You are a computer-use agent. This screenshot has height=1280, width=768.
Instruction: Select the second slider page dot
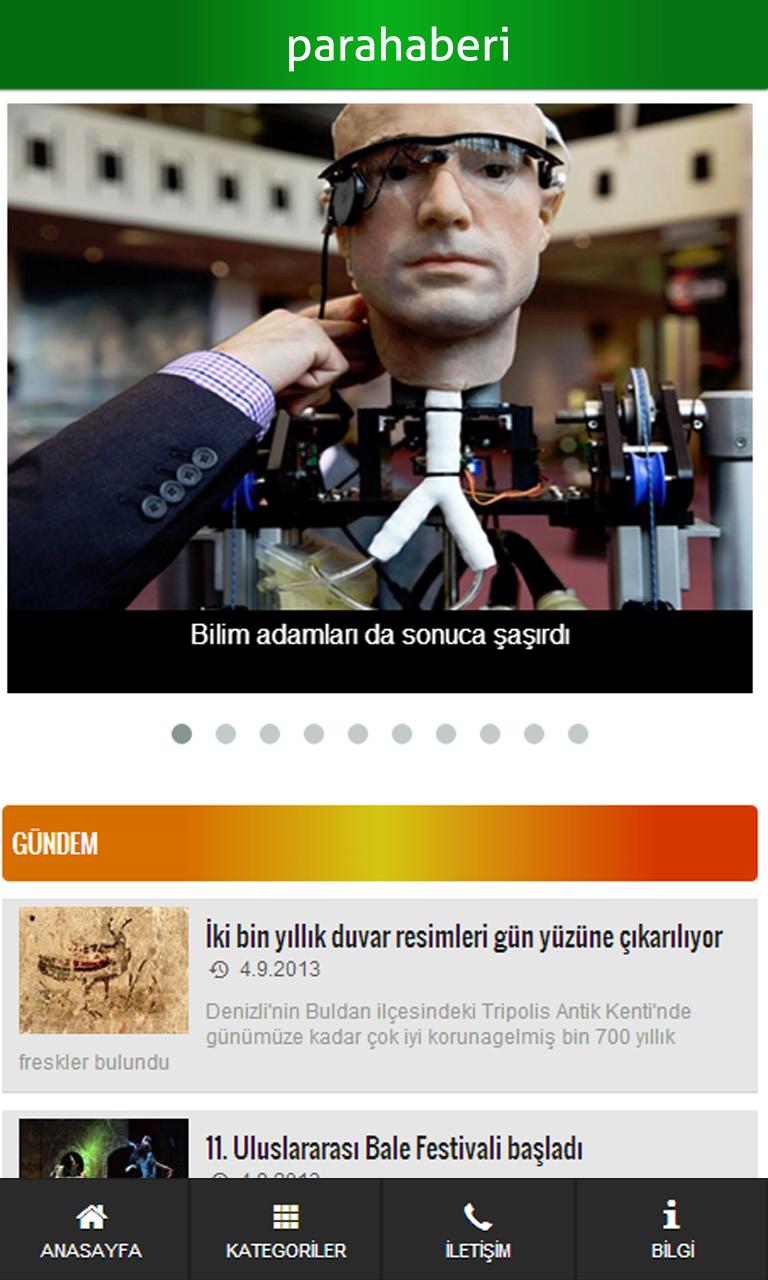point(226,734)
